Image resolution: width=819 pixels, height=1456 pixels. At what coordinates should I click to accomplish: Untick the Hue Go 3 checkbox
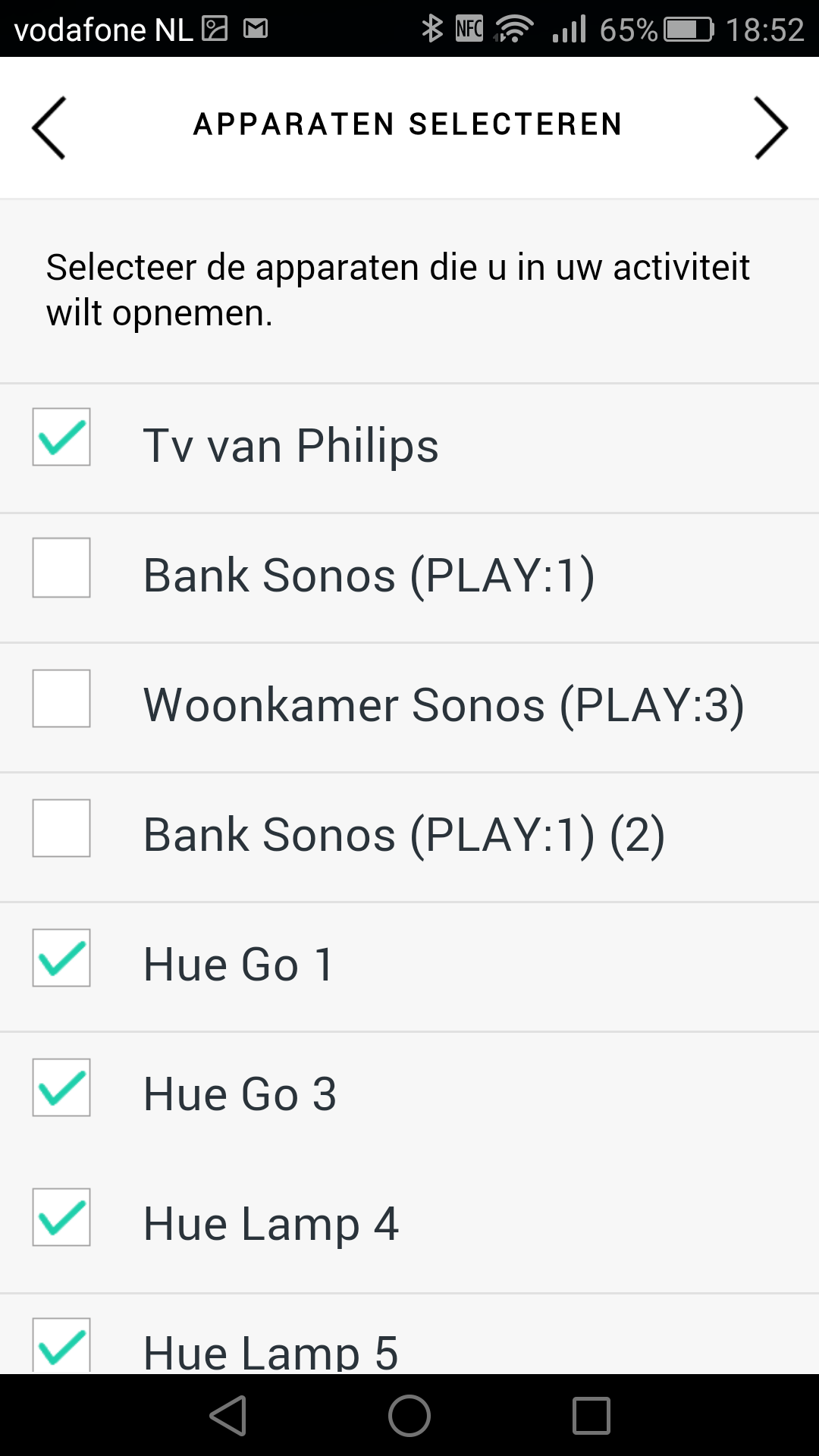[61, 1087]
